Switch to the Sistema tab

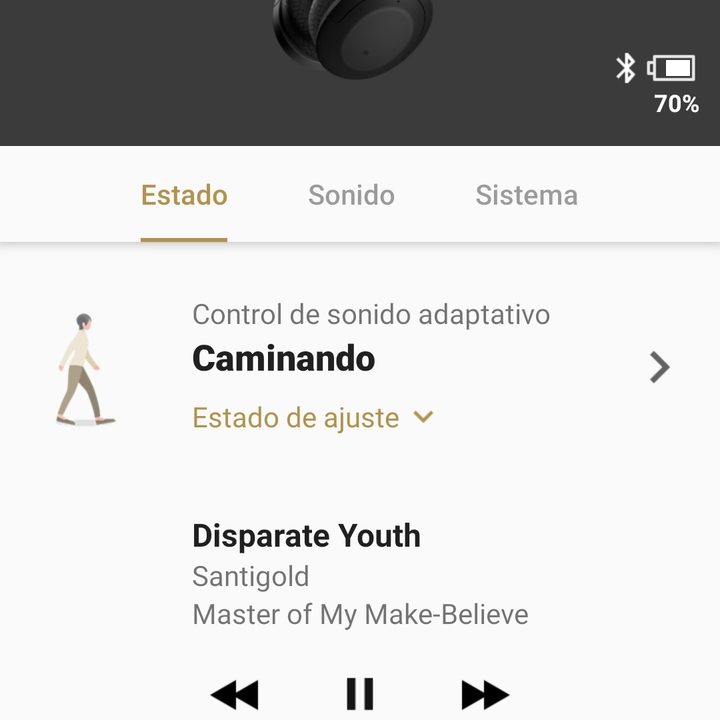click(x=526, y=195)
